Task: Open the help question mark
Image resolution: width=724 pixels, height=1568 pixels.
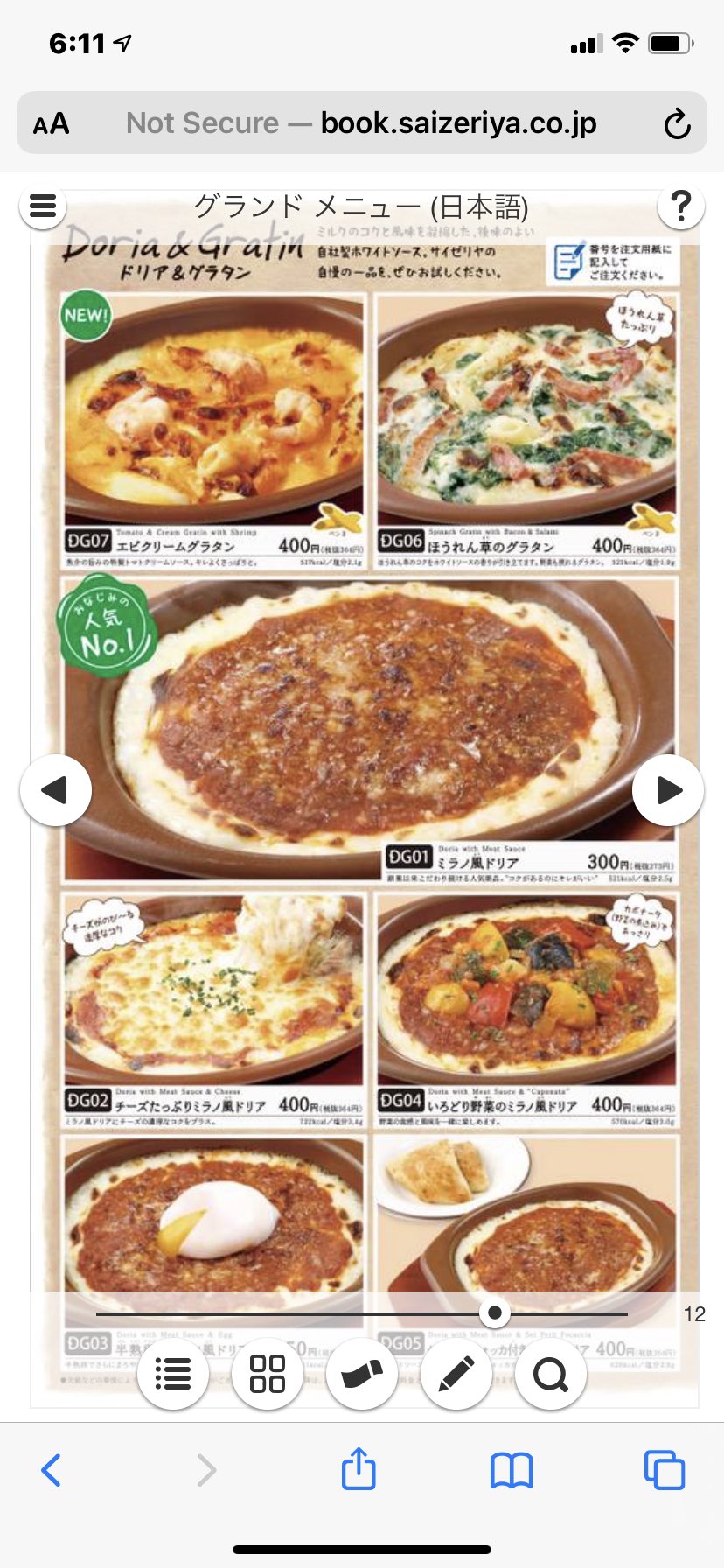Action: (x=680, y=206)
